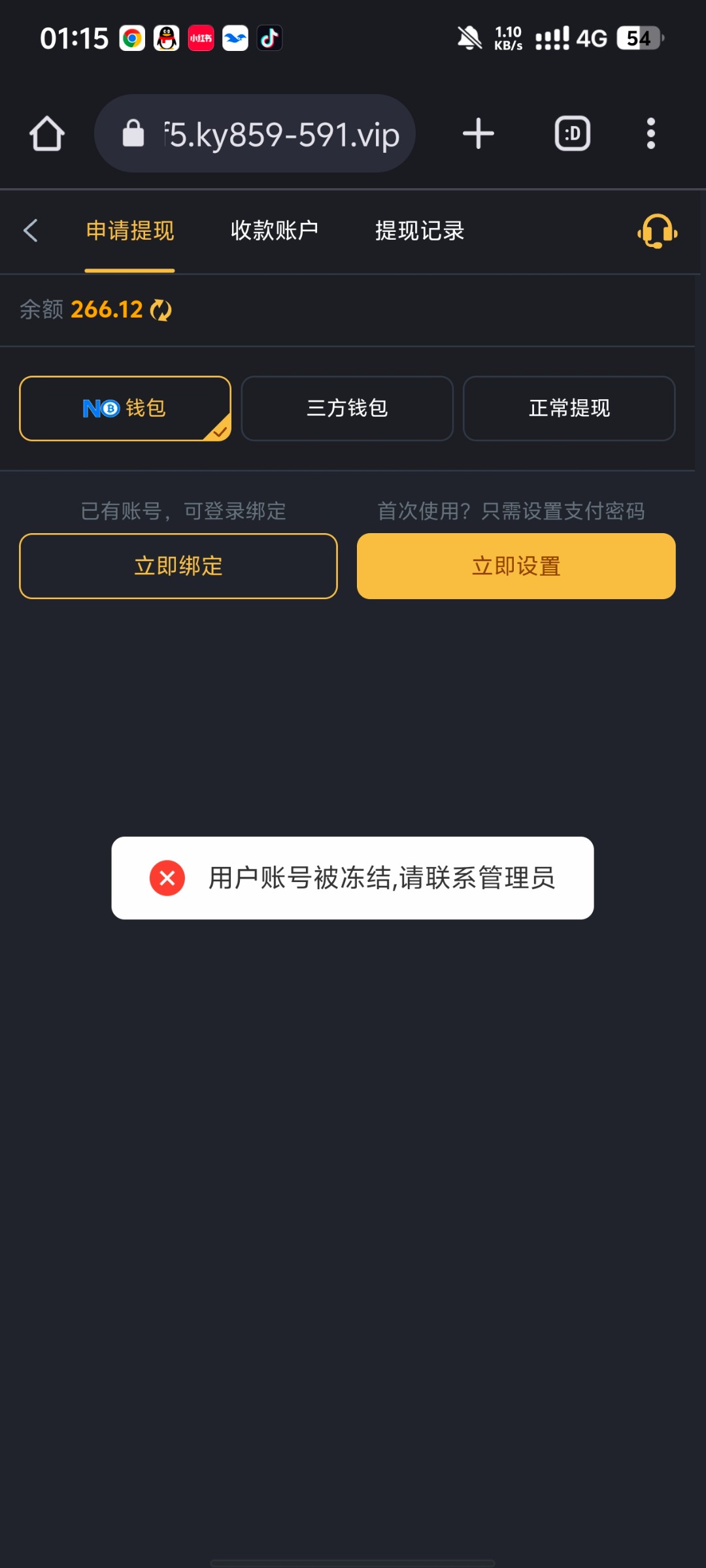Tap 立即绑定 to bind existing account
Viewport: 706px width, 1568px height.
pyautogui.click(x=178, y=566)
